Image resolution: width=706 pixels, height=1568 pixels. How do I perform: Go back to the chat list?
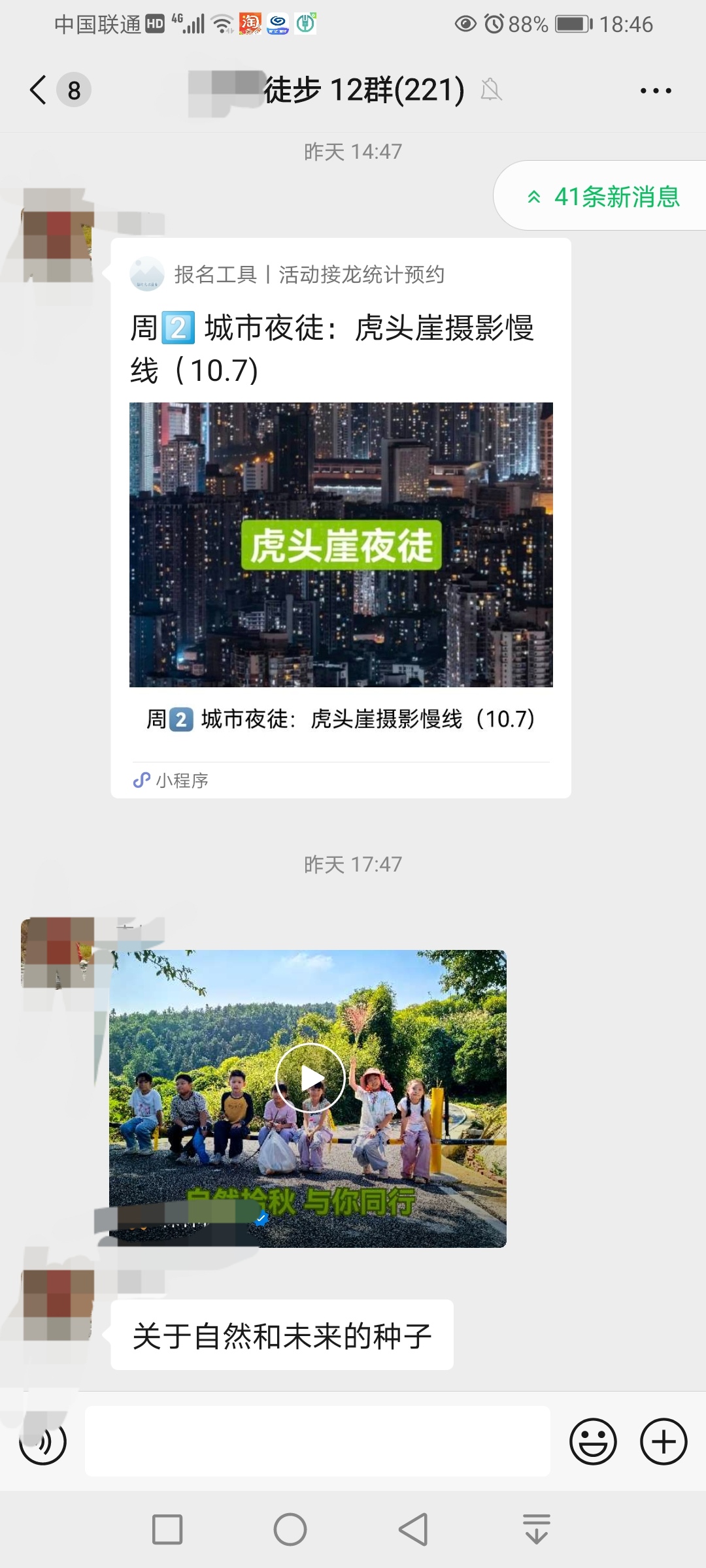tap(39, 90)
